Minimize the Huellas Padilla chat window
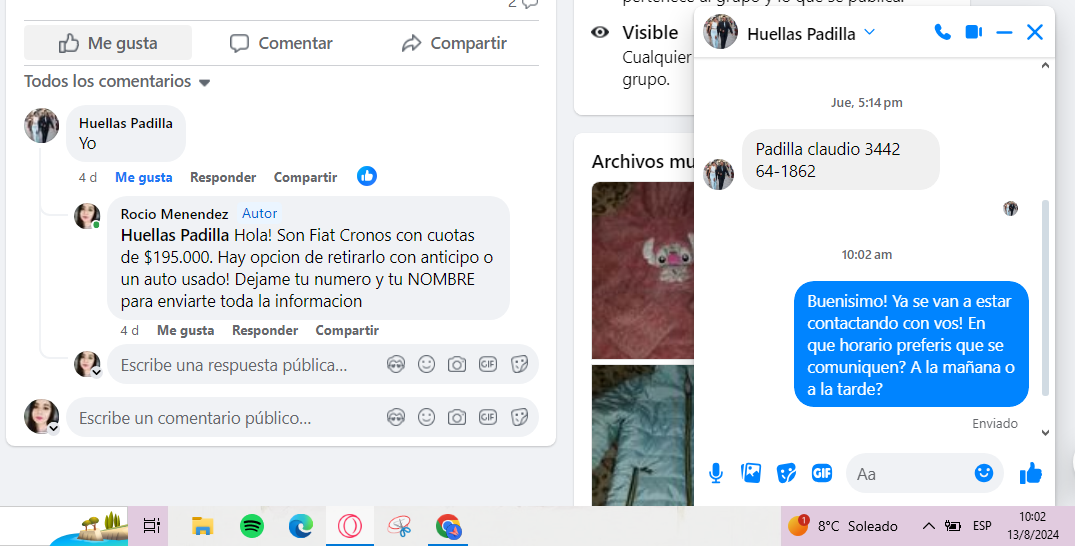 [1004, 32]
